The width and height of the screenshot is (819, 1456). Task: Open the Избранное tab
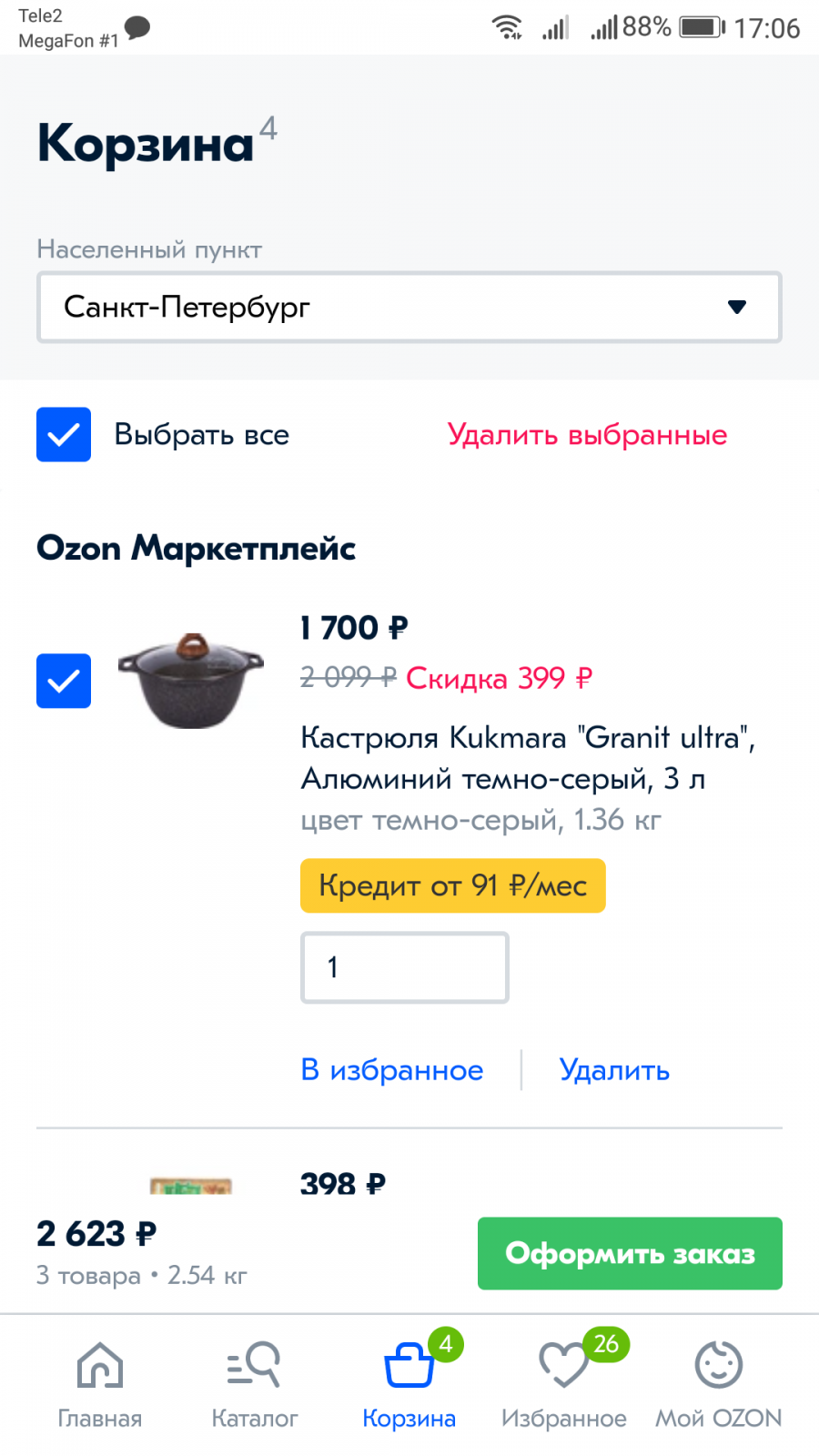tap(564, 1383)
